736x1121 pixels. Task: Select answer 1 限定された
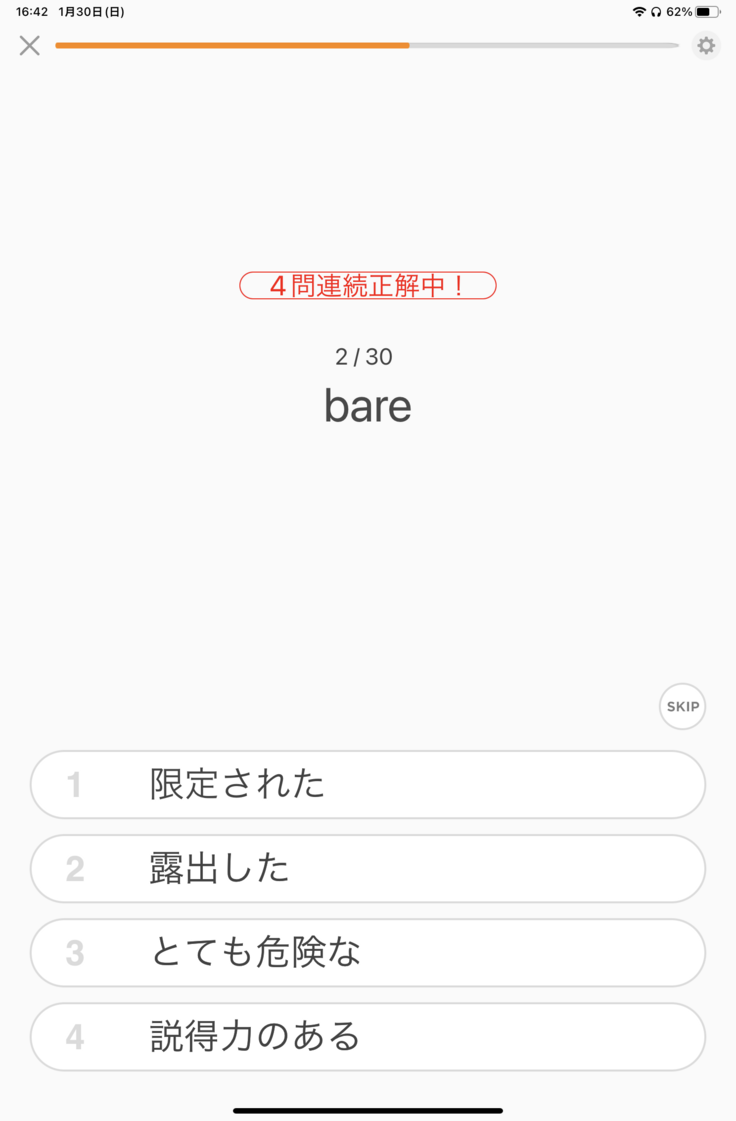coord(368,785)
